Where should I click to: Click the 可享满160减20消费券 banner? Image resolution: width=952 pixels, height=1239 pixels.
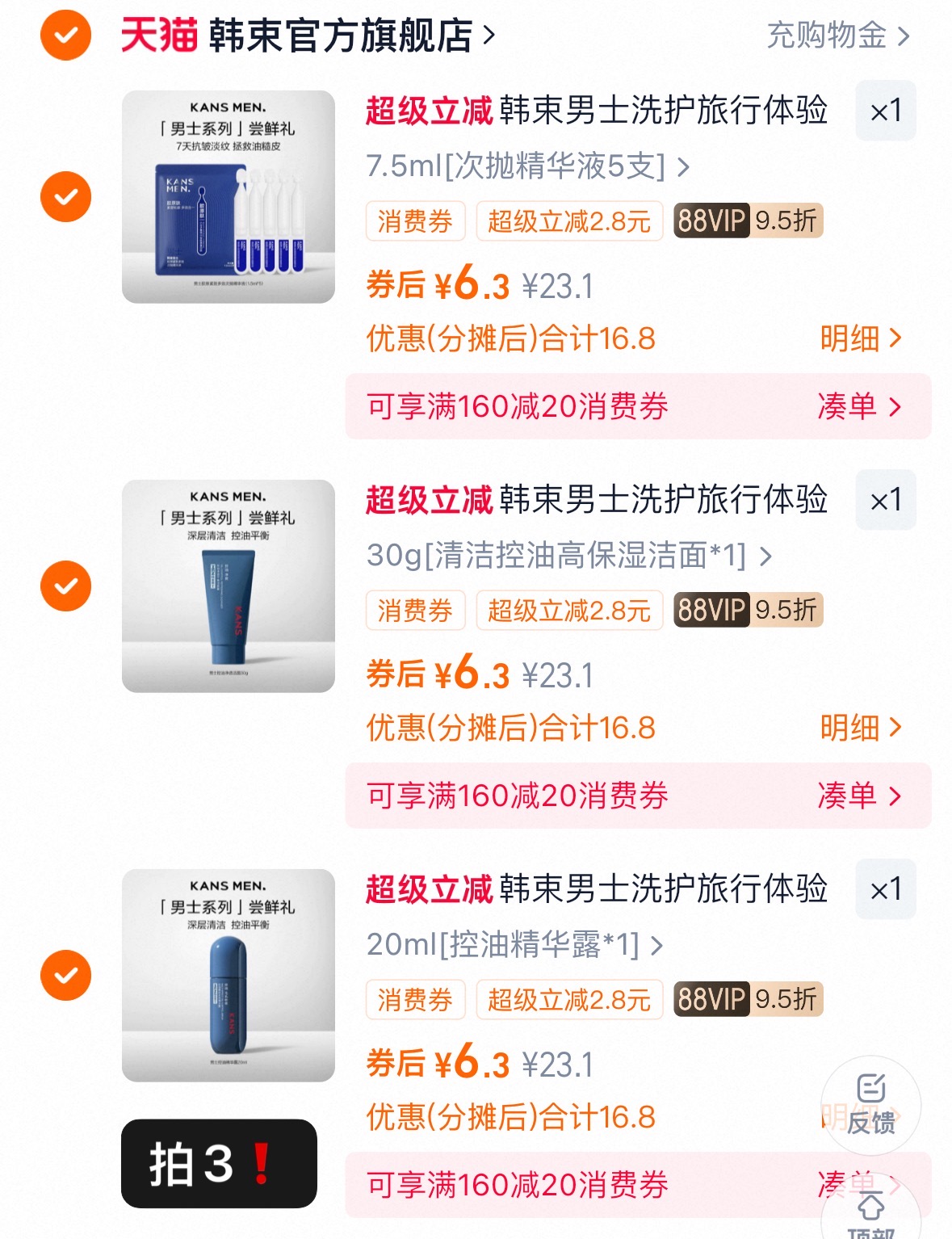click(x=517, y=408)
